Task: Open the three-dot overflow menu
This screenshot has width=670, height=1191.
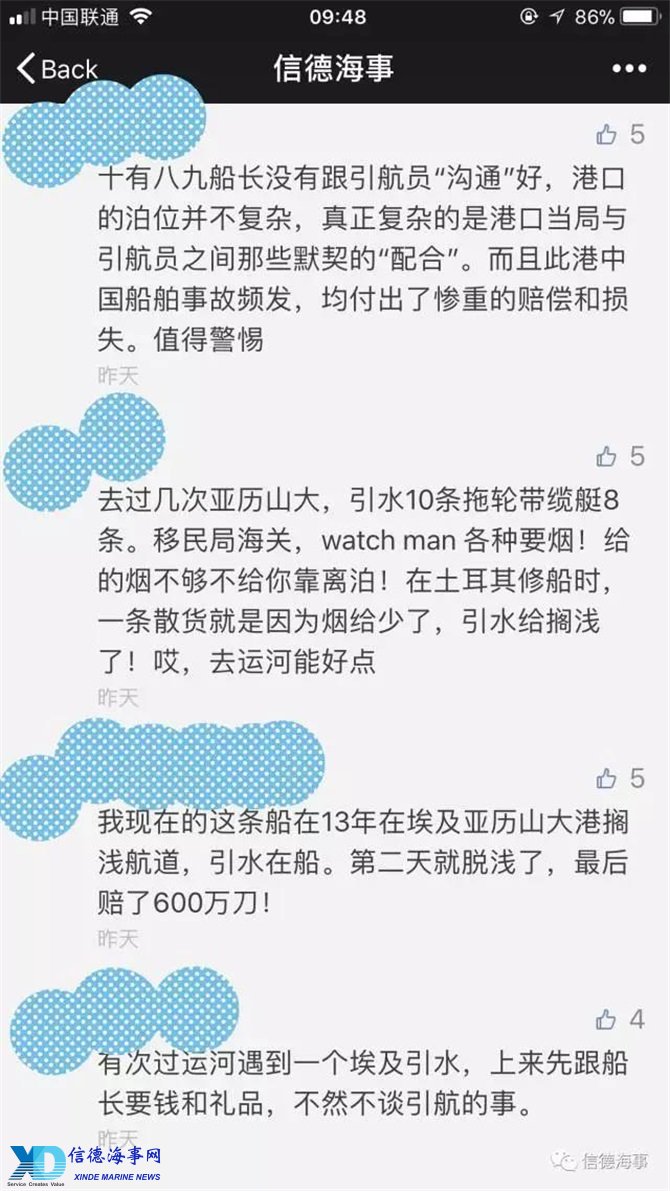Action: tap(629, 69)
